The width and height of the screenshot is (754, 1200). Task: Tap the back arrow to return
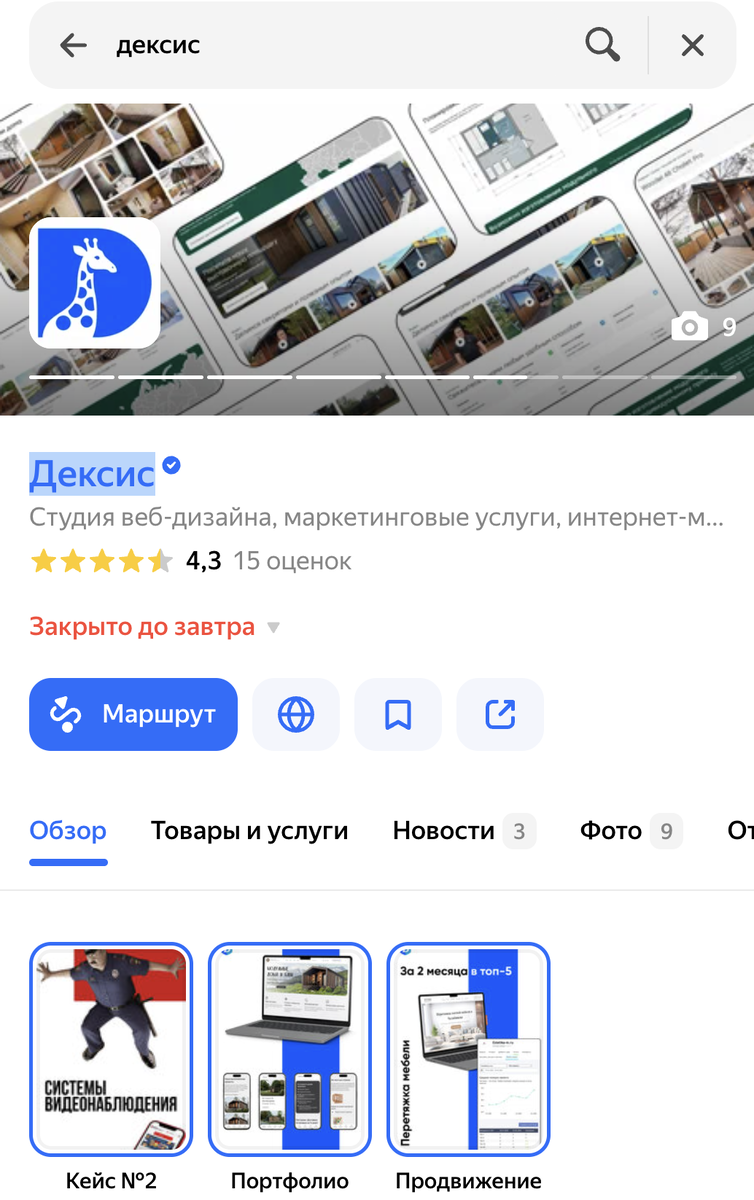[x=73, y=44]
